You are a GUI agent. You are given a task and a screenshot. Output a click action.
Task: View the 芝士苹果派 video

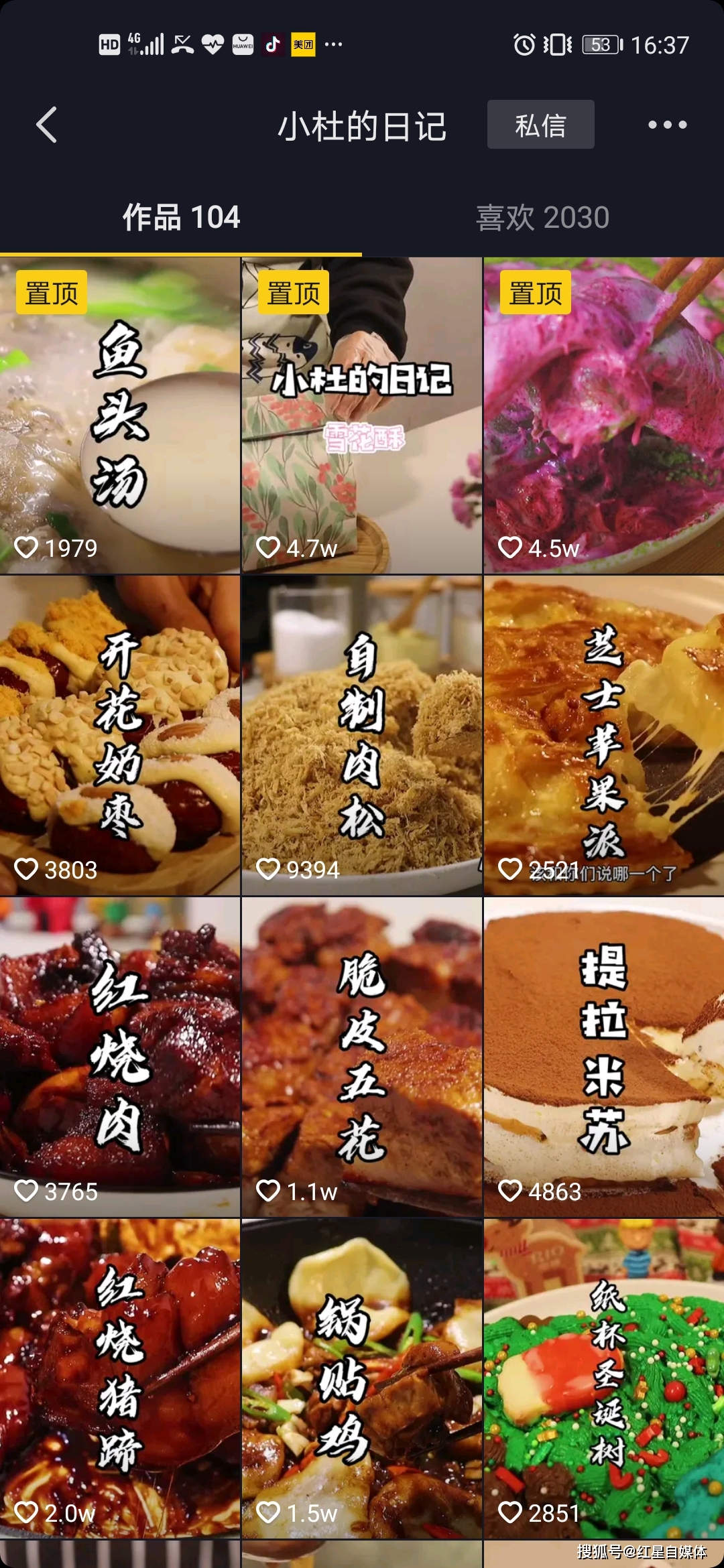(x=603, y=736)
